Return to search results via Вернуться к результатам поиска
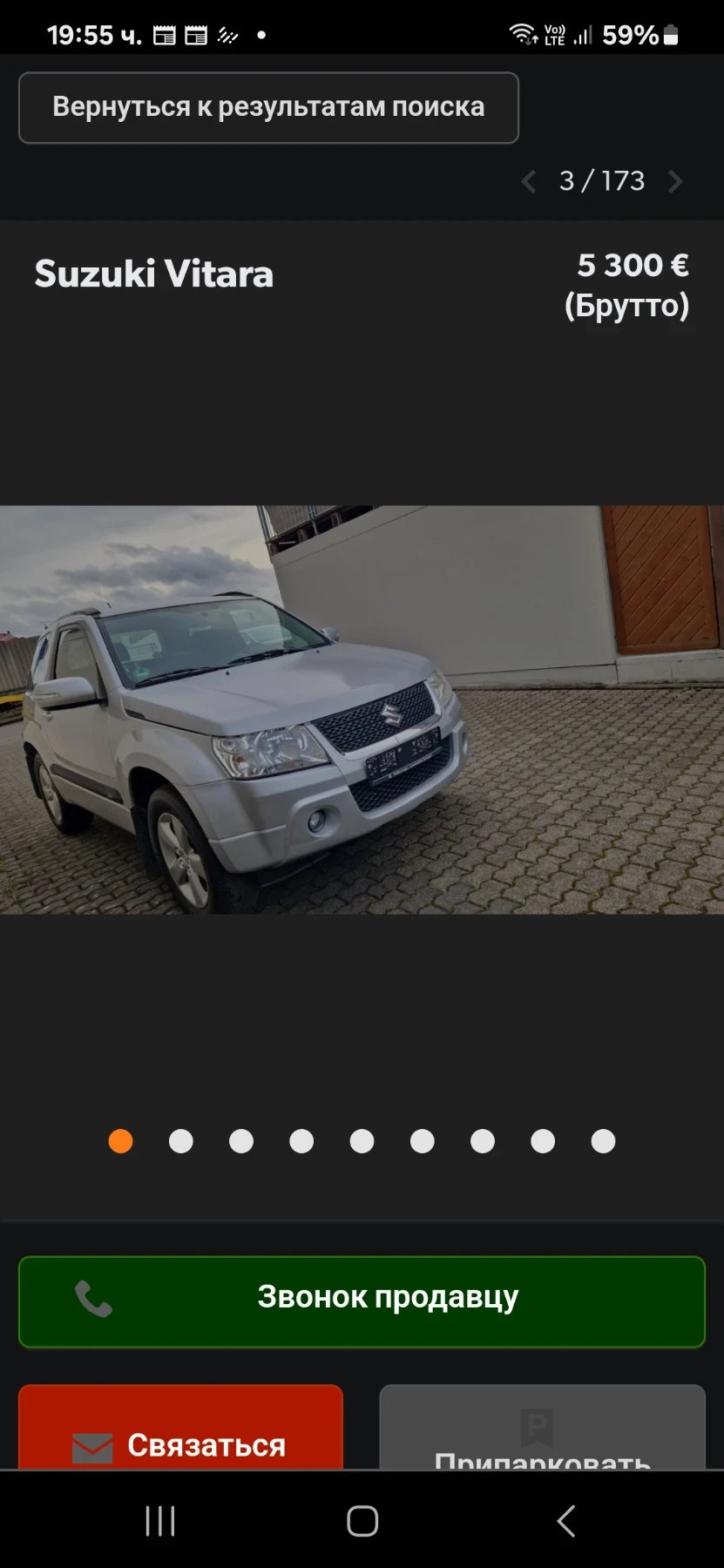Screen dimensions: 724x1568 point(268,107)
